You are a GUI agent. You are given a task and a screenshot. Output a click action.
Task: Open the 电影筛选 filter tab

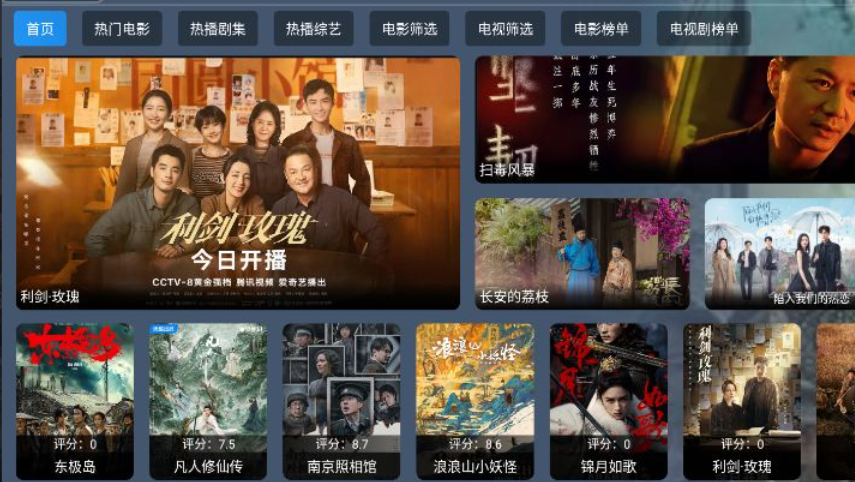409,29
